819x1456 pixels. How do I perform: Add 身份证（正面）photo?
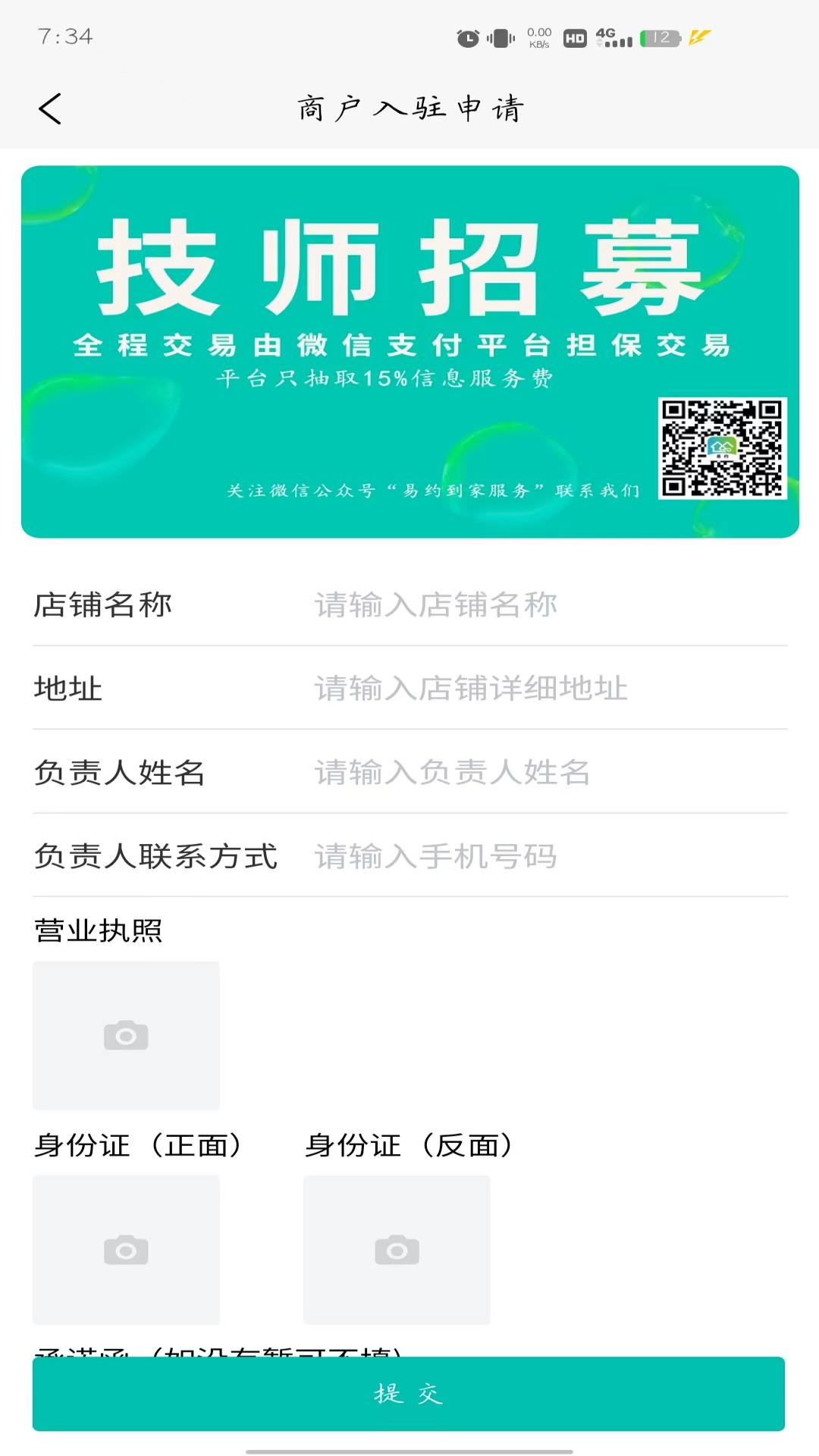click(126, 1250)
